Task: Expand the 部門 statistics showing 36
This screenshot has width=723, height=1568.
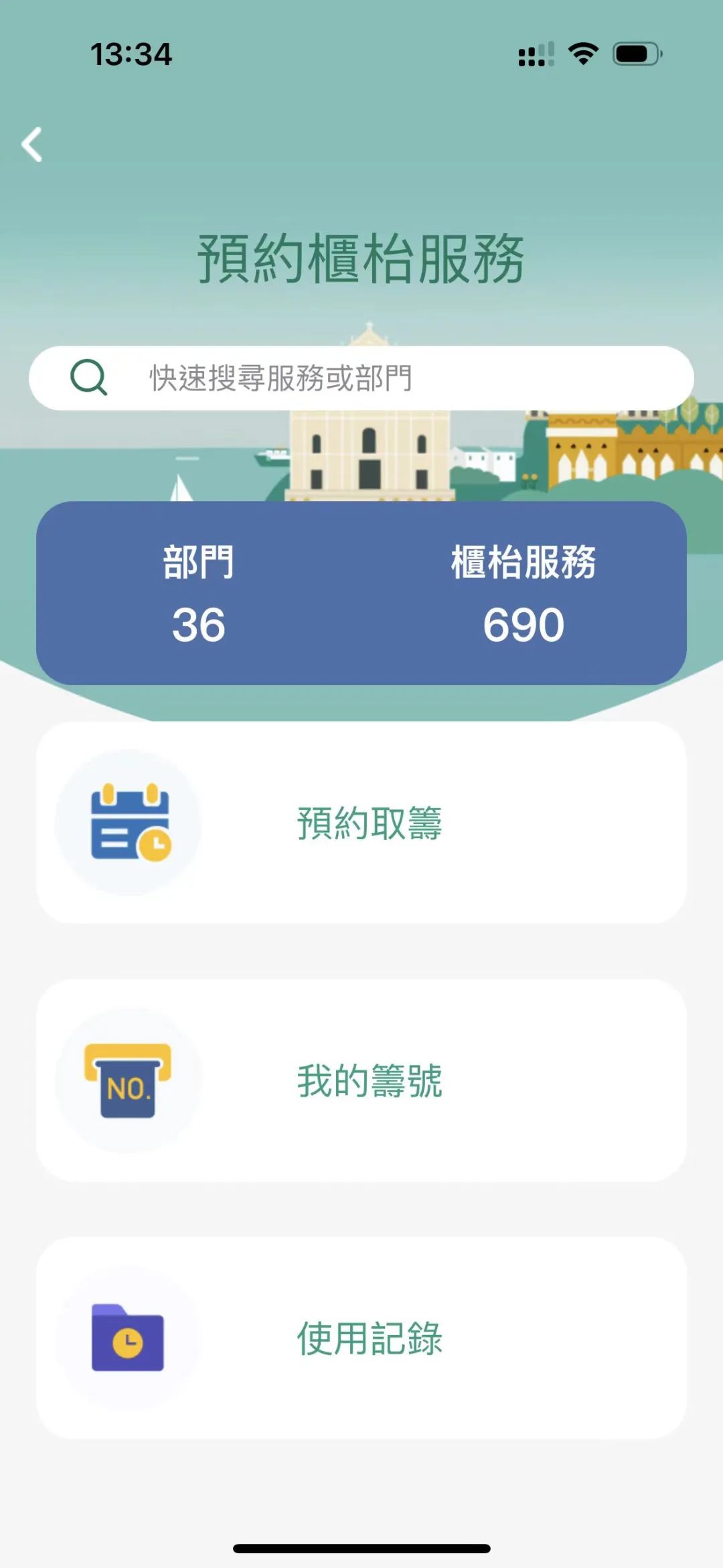Action: (x=197, y=589)
